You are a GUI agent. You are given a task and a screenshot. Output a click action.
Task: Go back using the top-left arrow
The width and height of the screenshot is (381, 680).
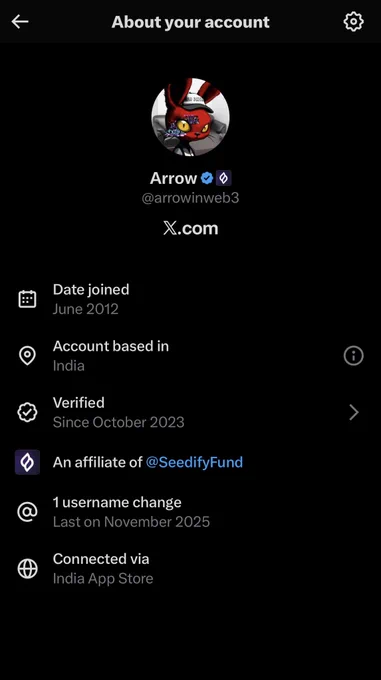20,22
